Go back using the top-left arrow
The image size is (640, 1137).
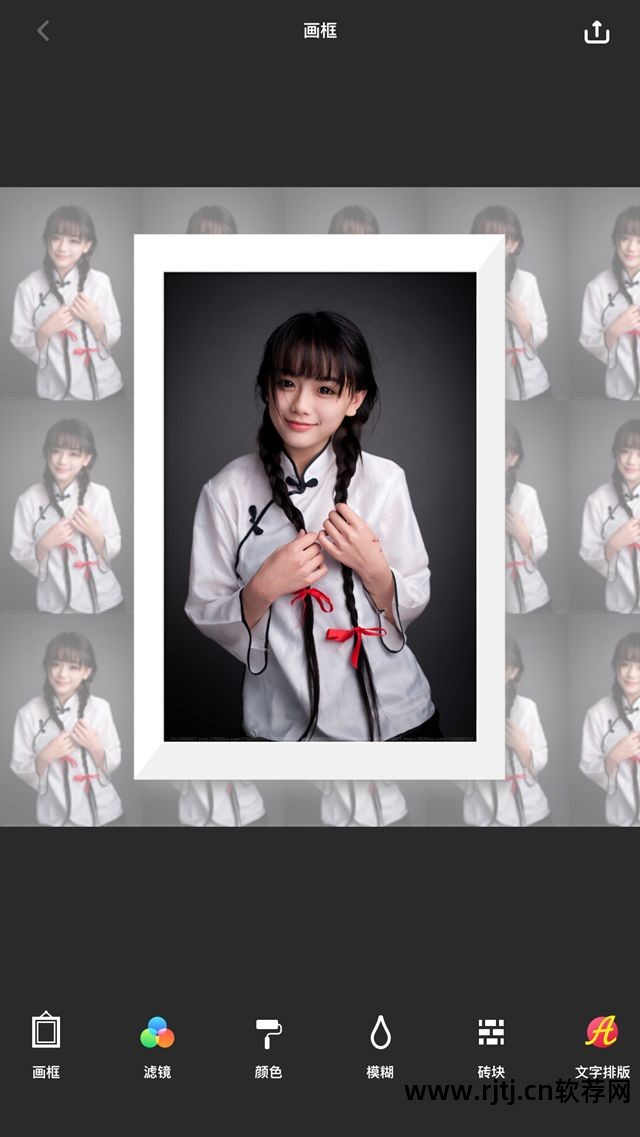(x=43, y=31)
